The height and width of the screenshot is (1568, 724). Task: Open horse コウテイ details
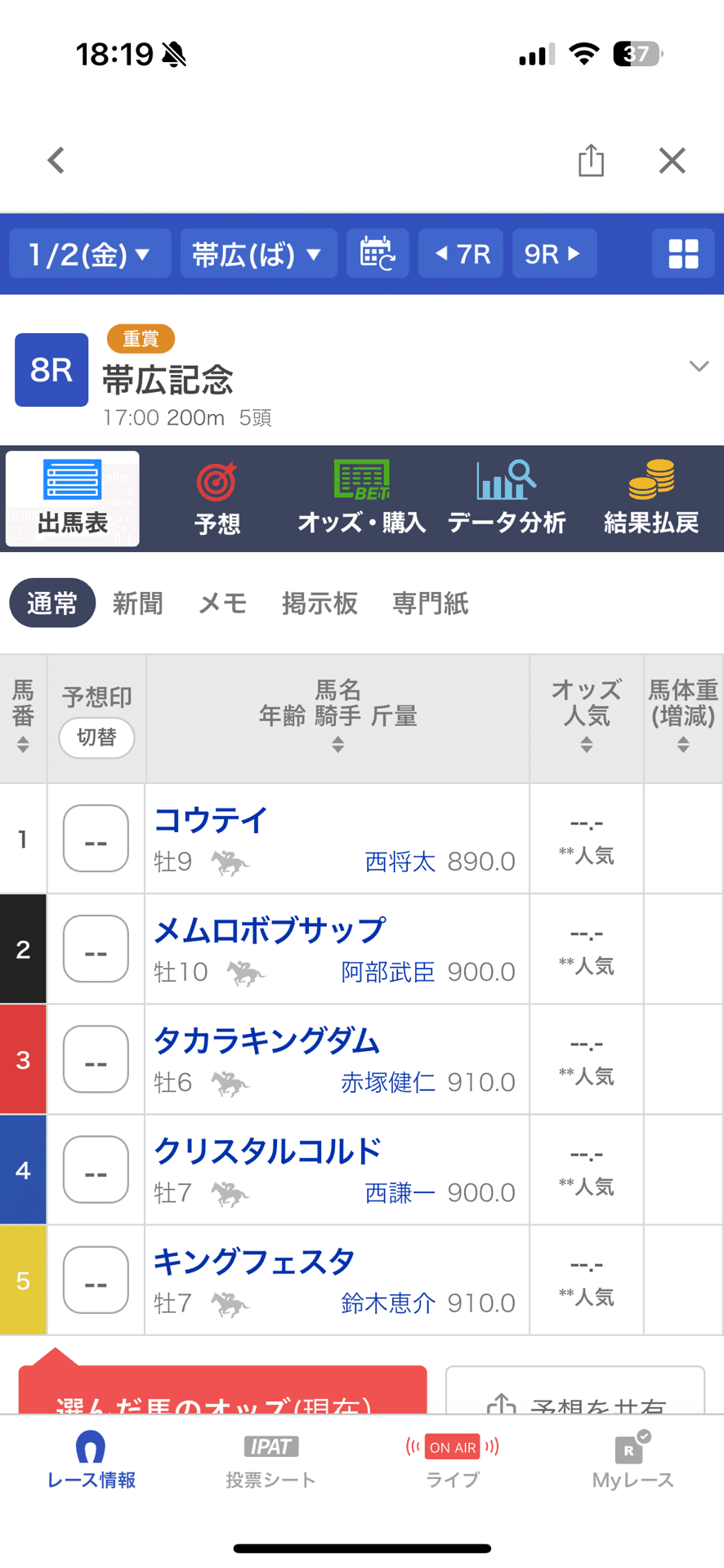(x=211, y=819)
